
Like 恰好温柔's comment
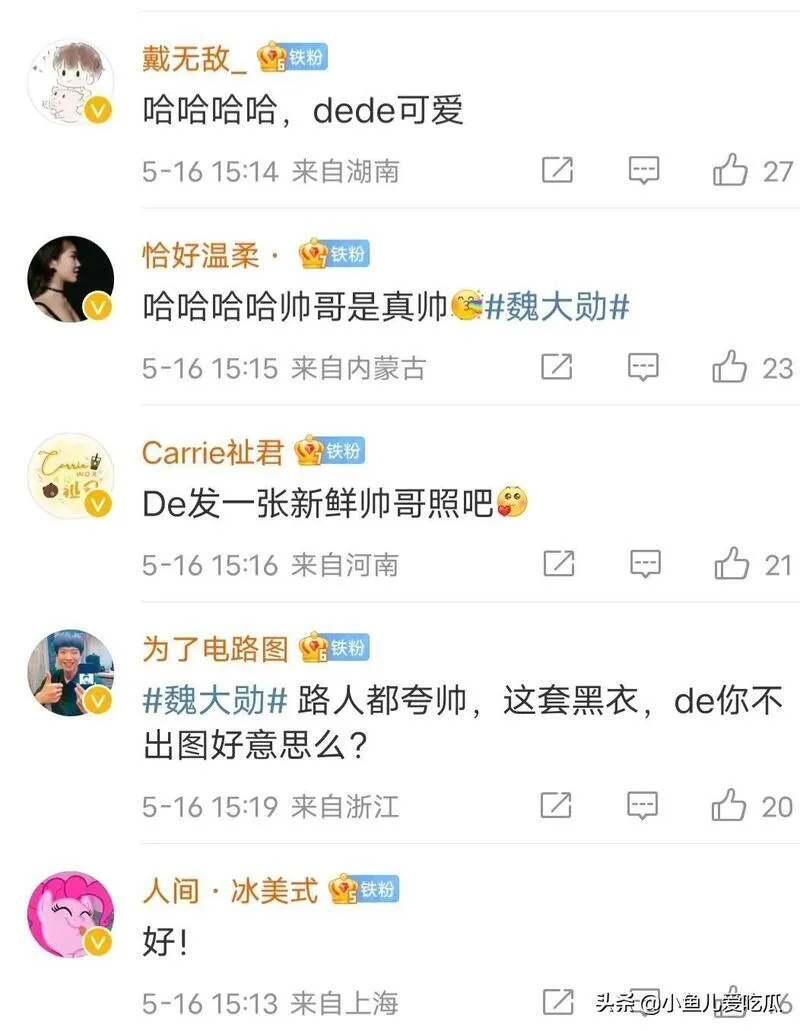[730, 367]
